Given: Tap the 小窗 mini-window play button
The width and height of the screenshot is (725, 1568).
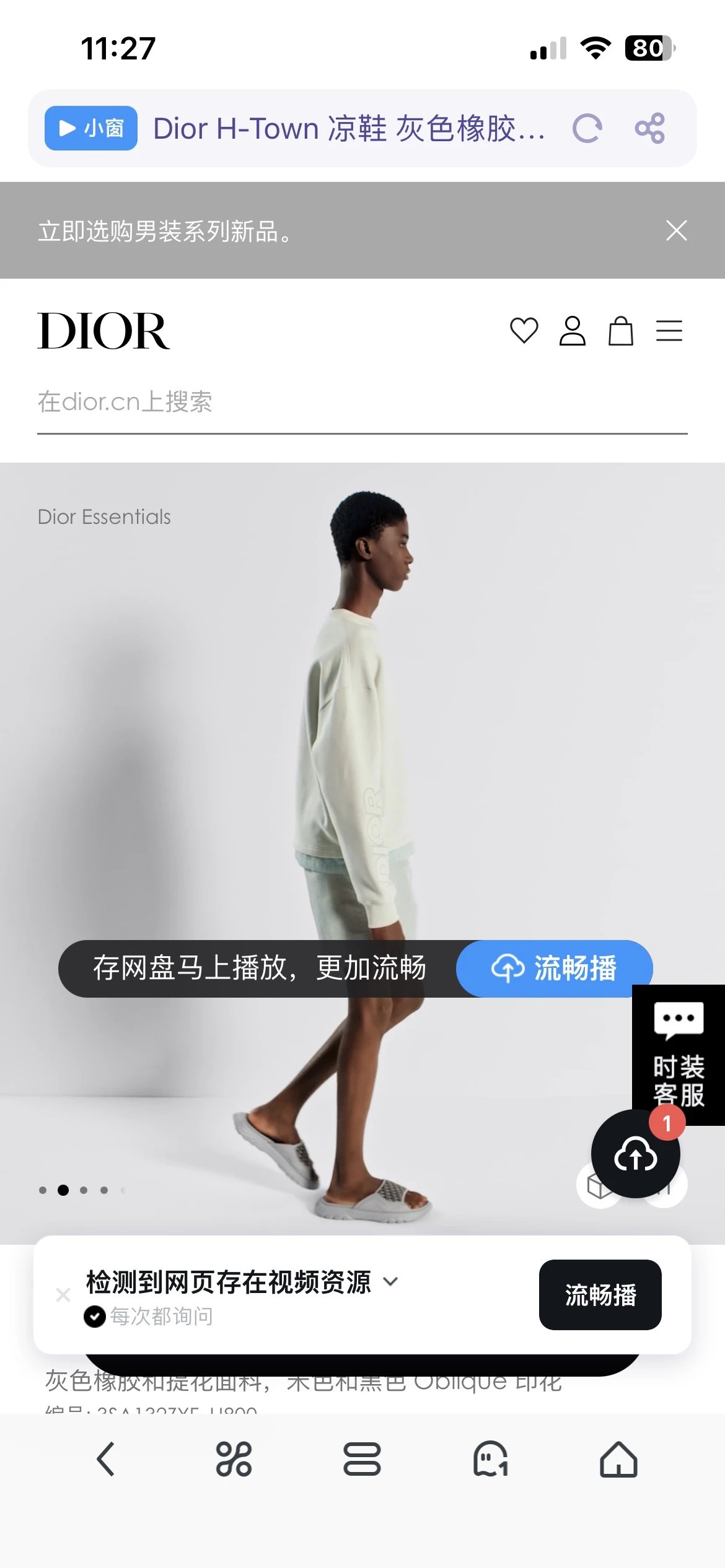Looking at the screenshot, I should pyautogui.click(x=90, y=128).
